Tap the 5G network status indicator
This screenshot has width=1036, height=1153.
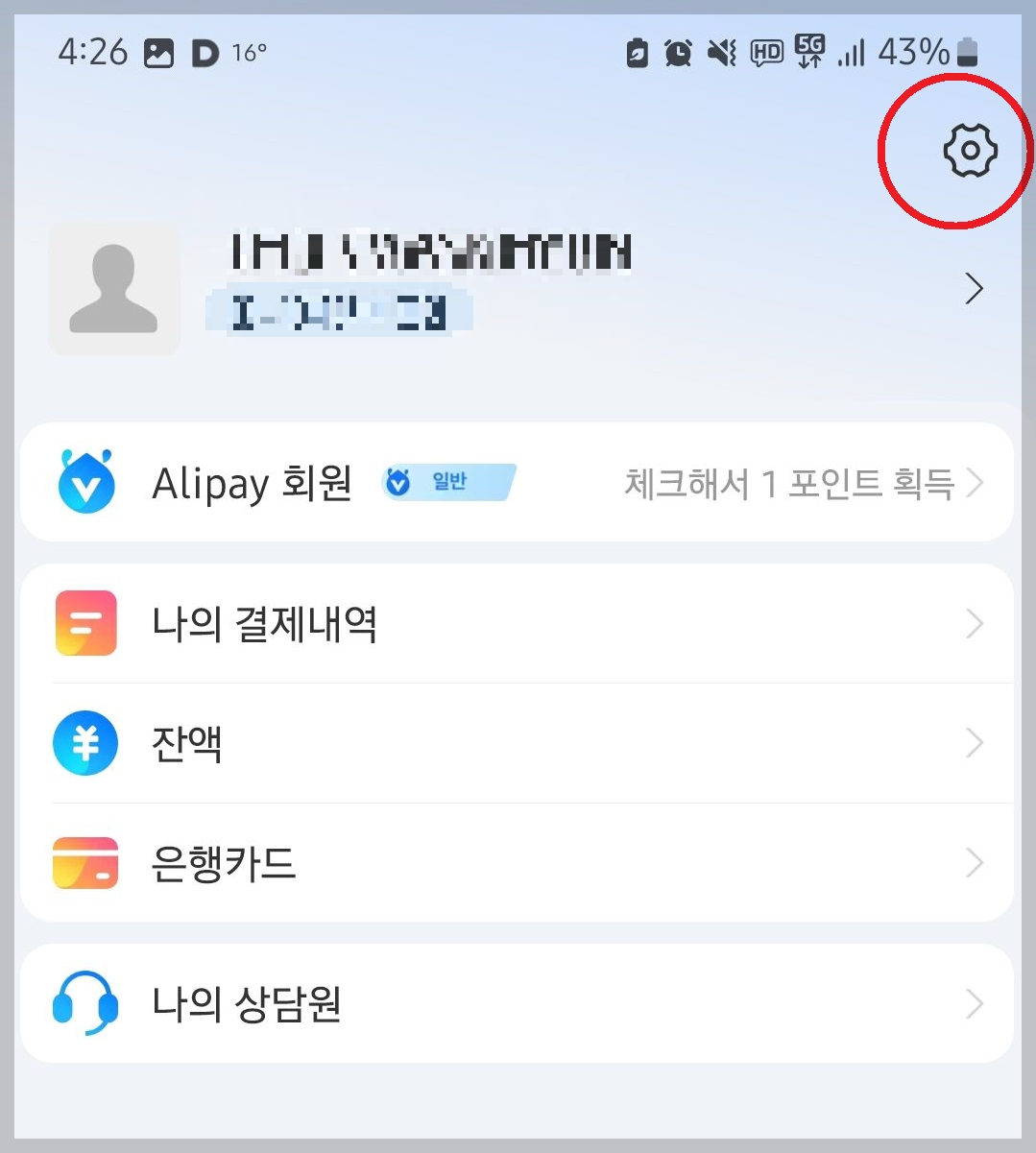pyautogui.click(x=809, y=53)
